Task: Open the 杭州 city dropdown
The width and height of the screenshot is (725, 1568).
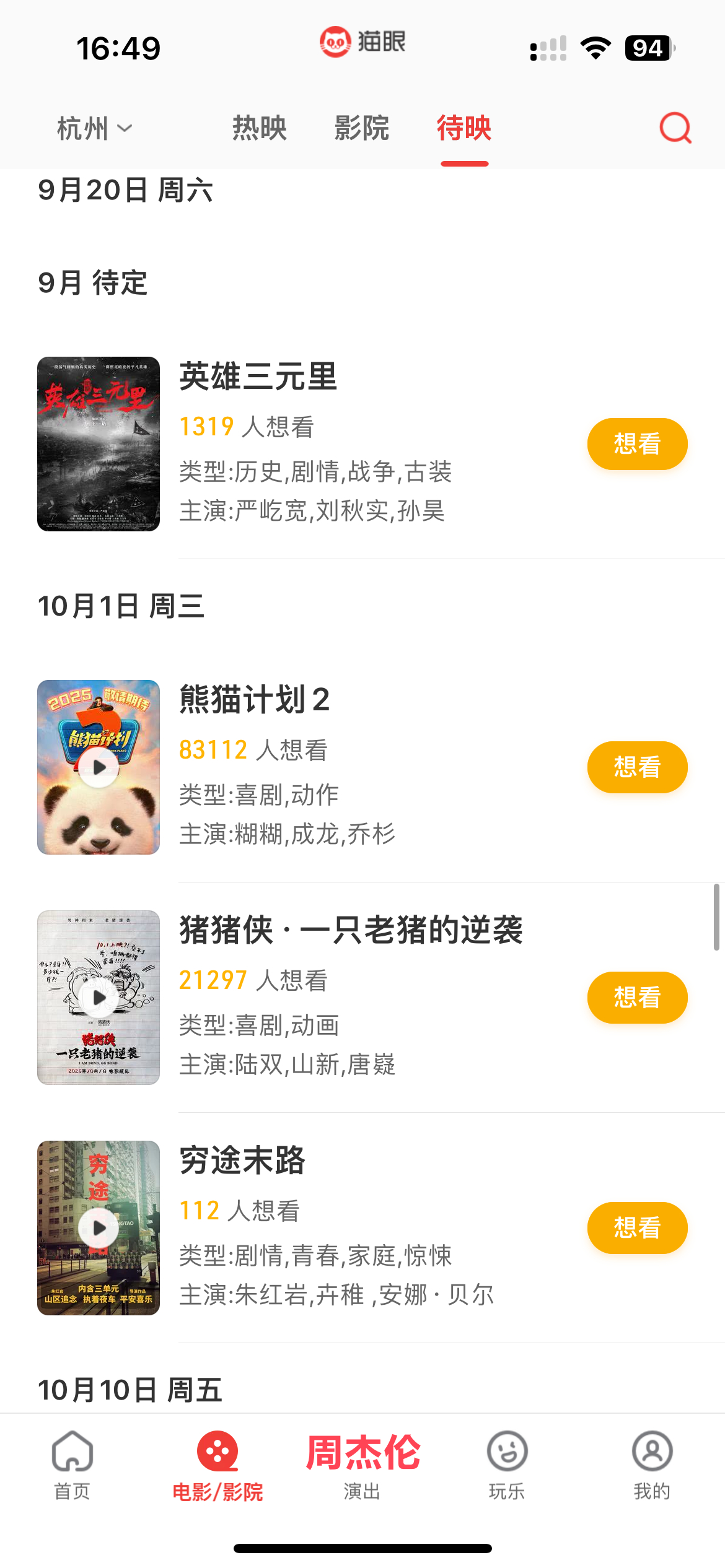Action: pyautogui.click(x=95, y=129)
